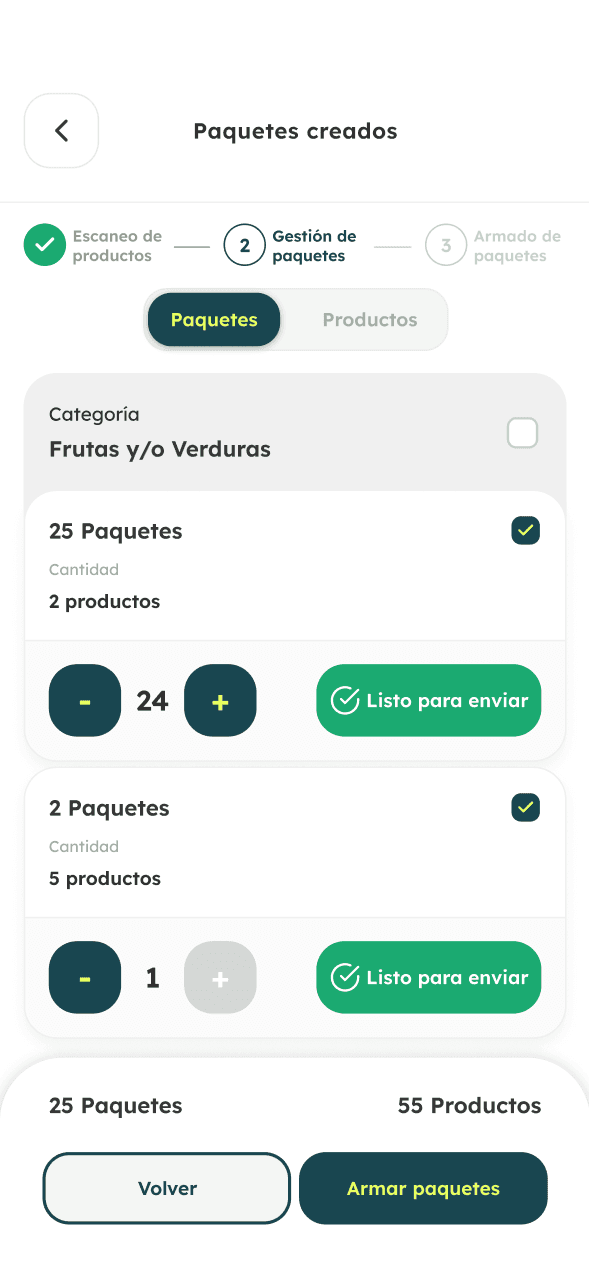Uncheck the 25 Paquetes checkbox

526,530
